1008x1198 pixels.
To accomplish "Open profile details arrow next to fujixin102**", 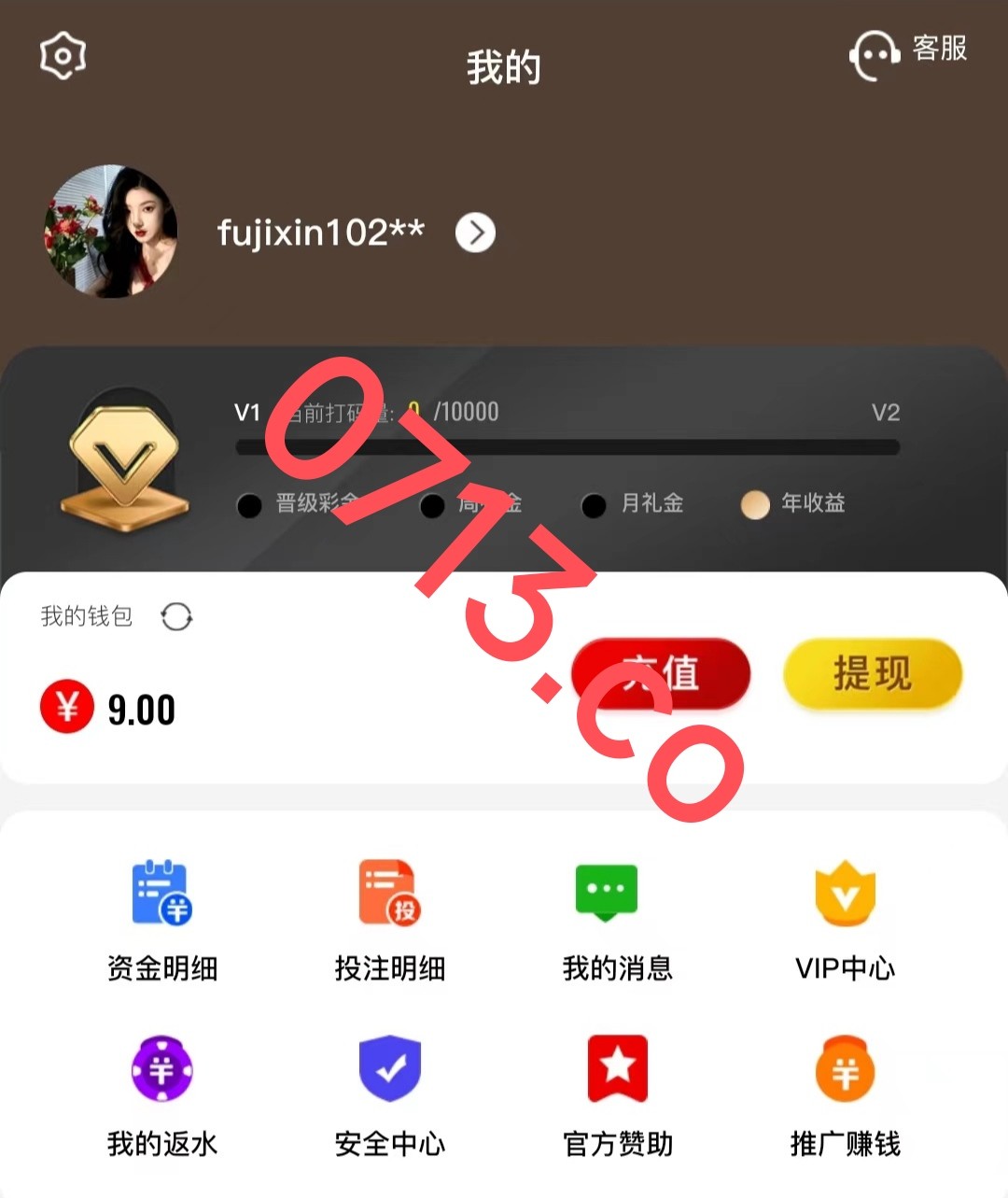I will [x=475, y=233].
